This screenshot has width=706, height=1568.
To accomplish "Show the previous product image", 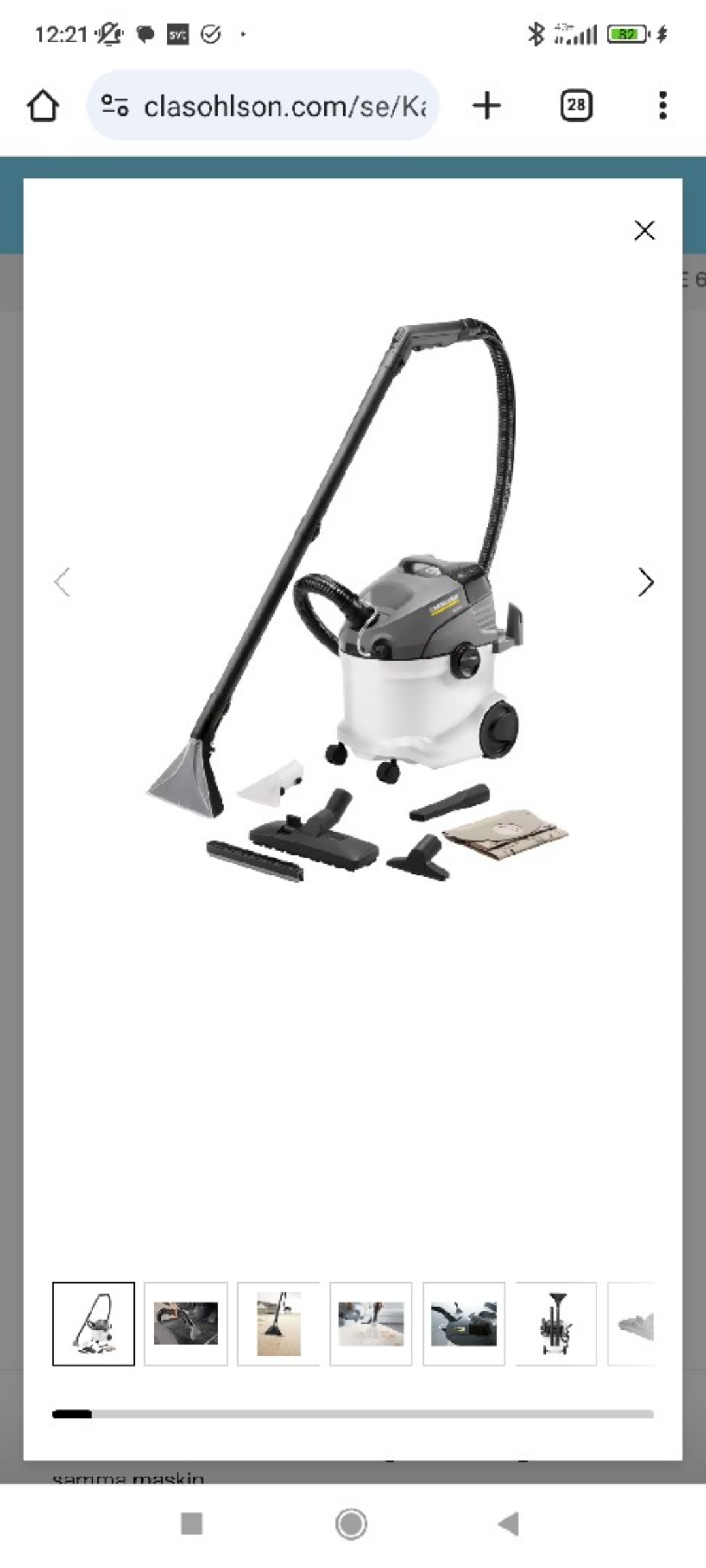I will [x=62, y=582].
